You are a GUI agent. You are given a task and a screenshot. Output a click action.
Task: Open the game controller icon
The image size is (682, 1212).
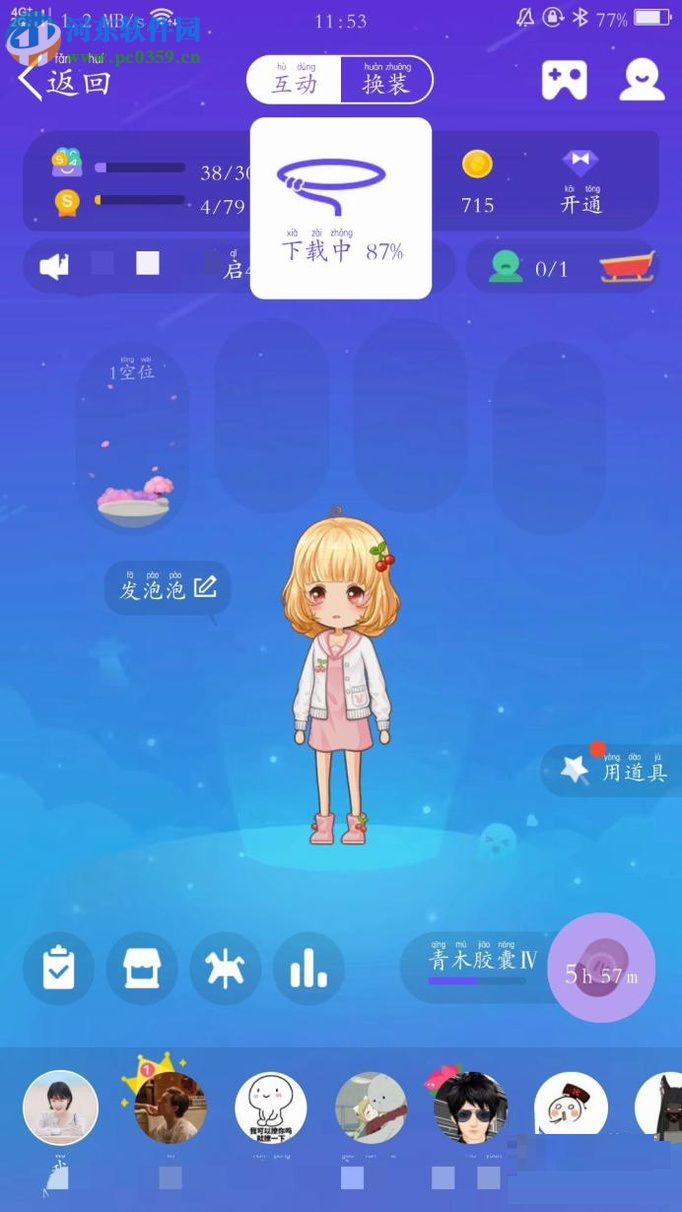coord(564,80)
